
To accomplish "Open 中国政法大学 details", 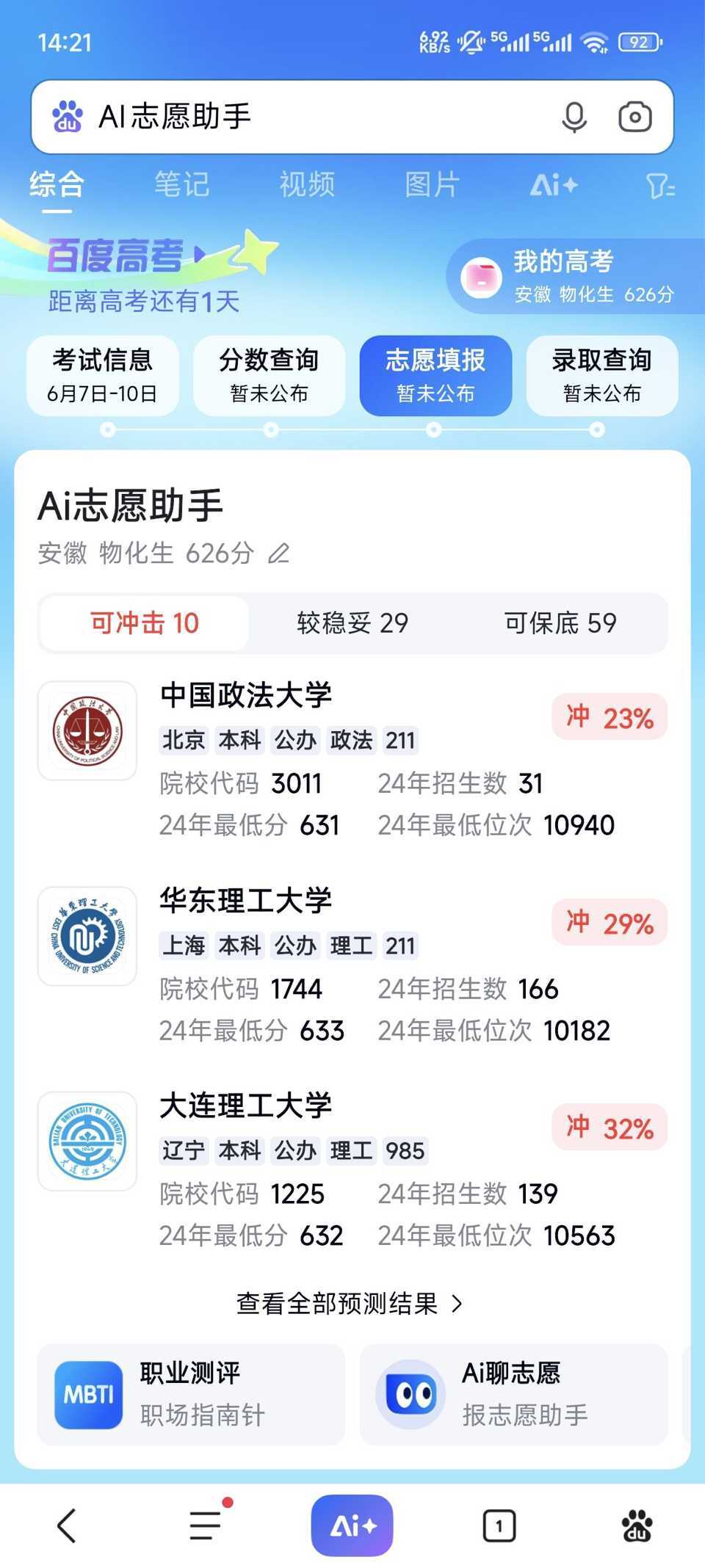I will [247, 695].
